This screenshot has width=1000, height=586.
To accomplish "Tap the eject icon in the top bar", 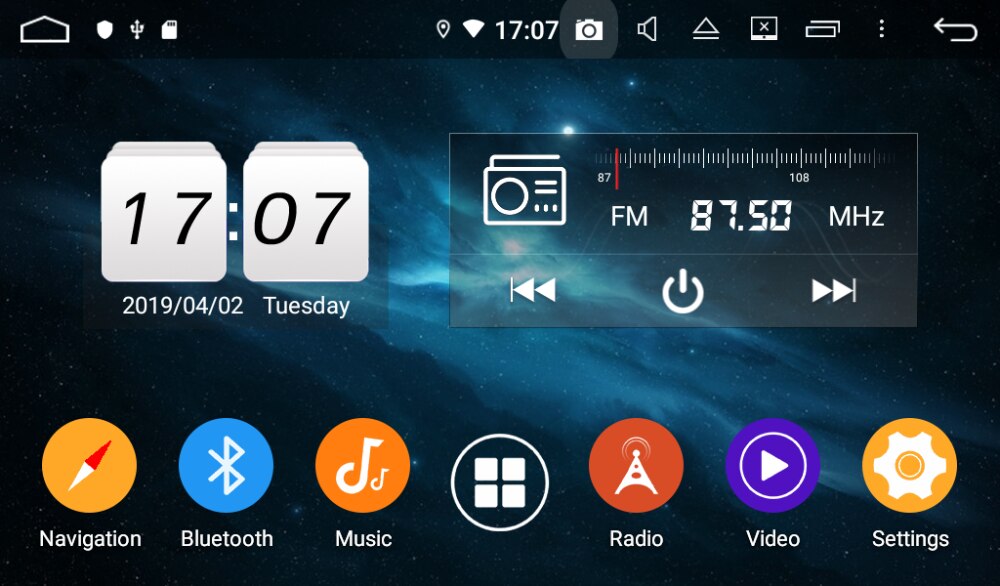I will (706, 30).
